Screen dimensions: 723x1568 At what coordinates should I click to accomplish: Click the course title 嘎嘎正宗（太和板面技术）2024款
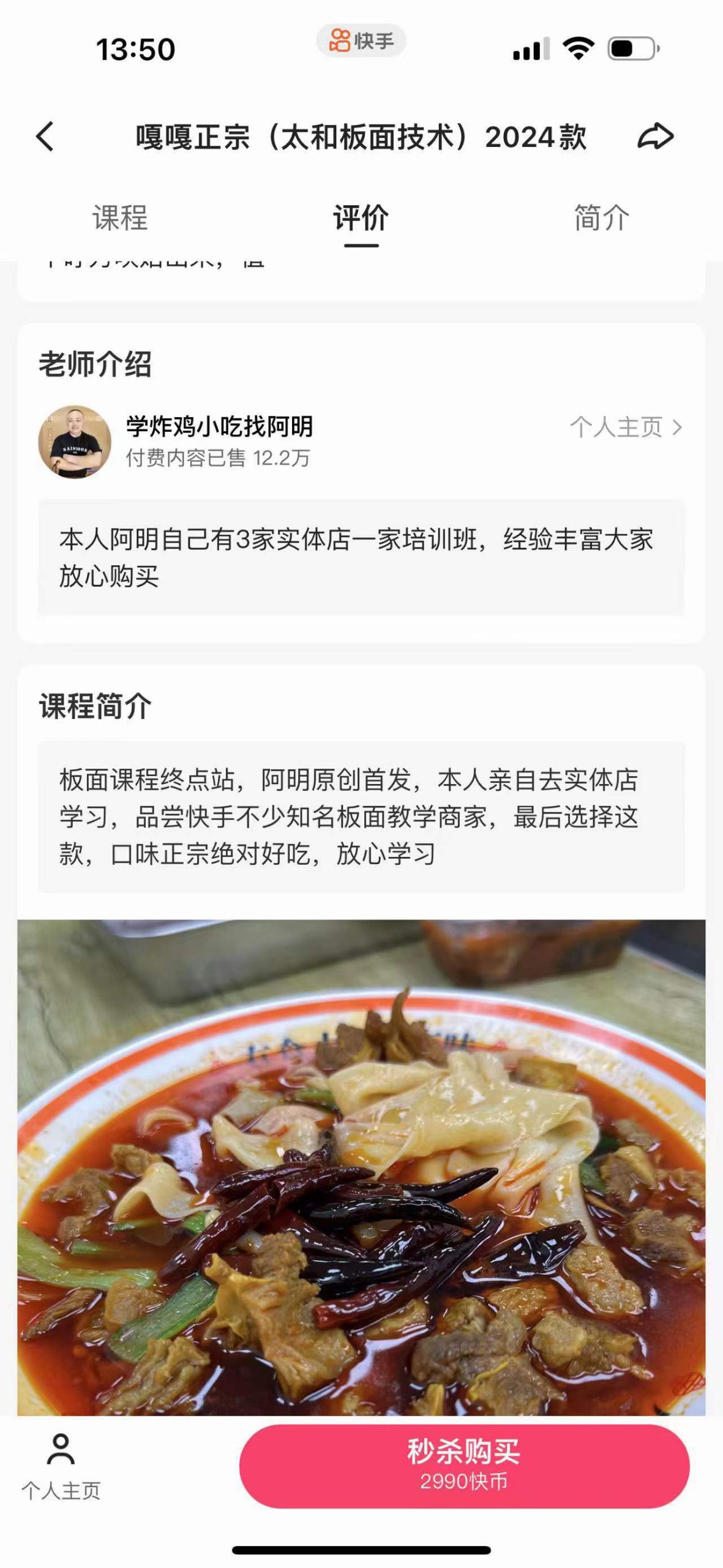361,138
